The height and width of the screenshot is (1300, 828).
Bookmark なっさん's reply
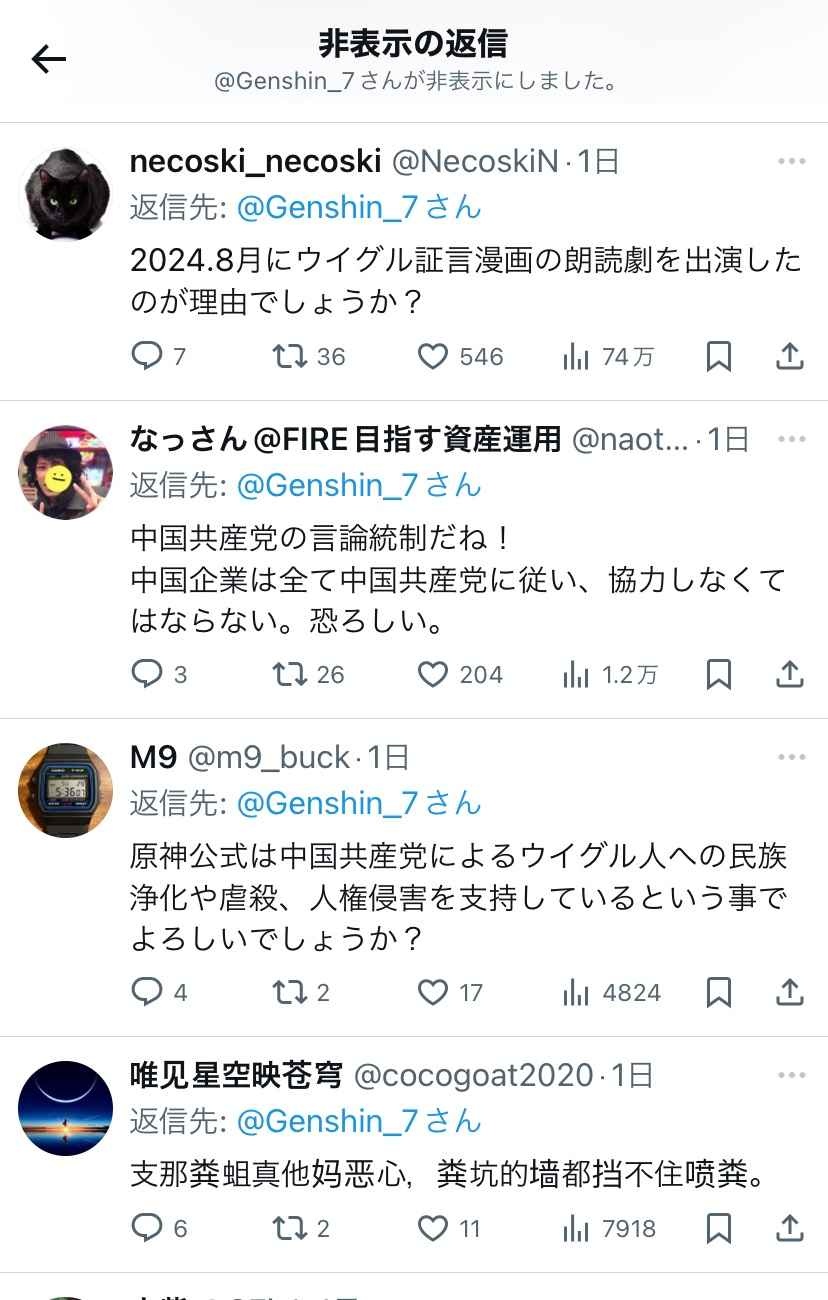click(718, 675)
